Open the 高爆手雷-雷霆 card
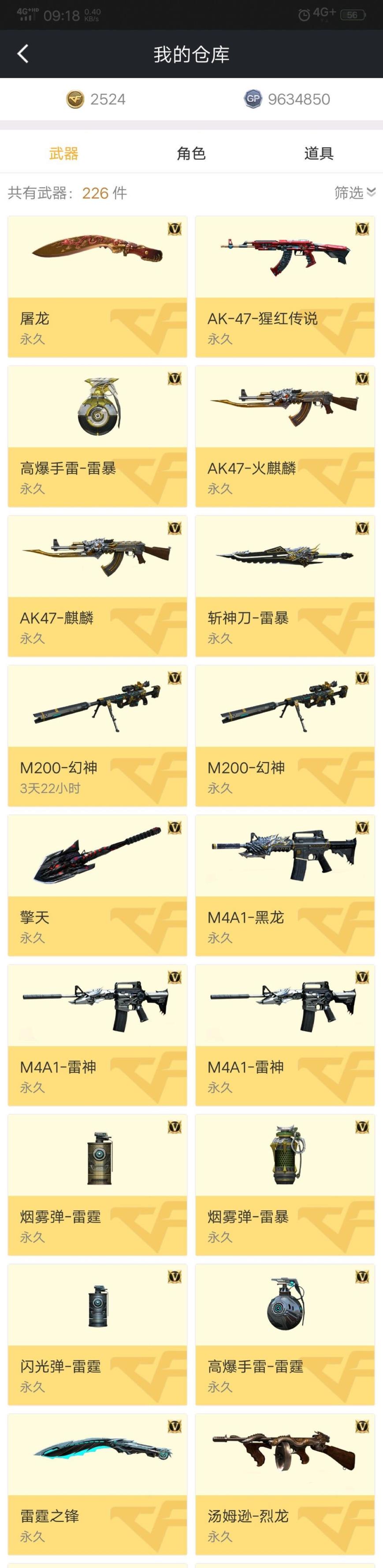The image size is (383, 1568). pyautogui.click(x=285, y=1334)
